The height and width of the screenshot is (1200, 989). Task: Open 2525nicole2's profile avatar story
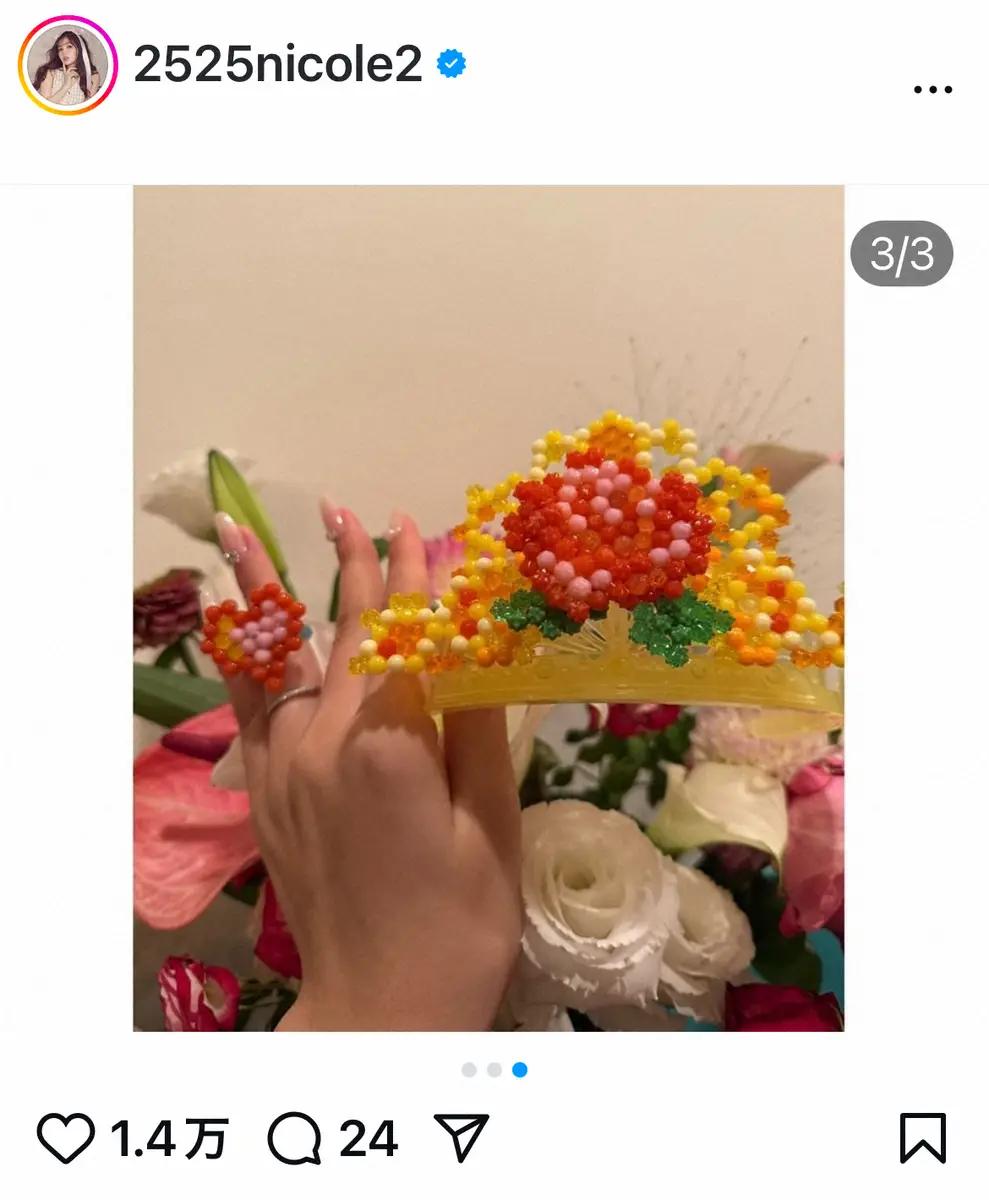(x=68, y=66)
